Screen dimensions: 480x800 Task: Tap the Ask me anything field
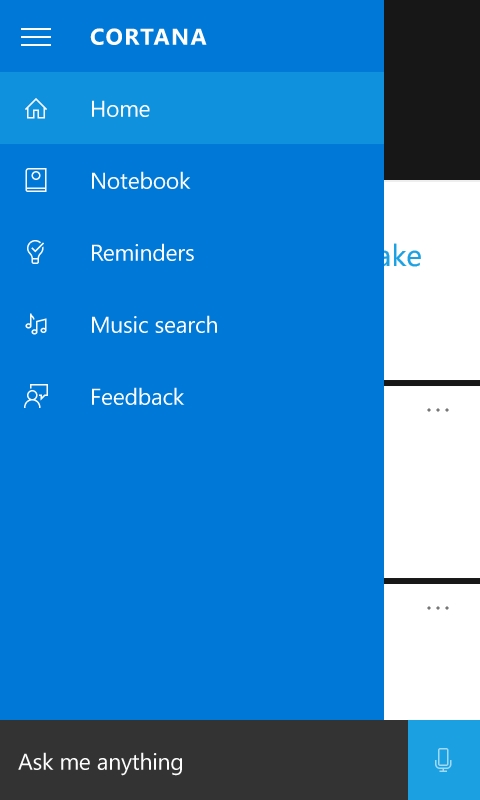(x=204, y=760)
